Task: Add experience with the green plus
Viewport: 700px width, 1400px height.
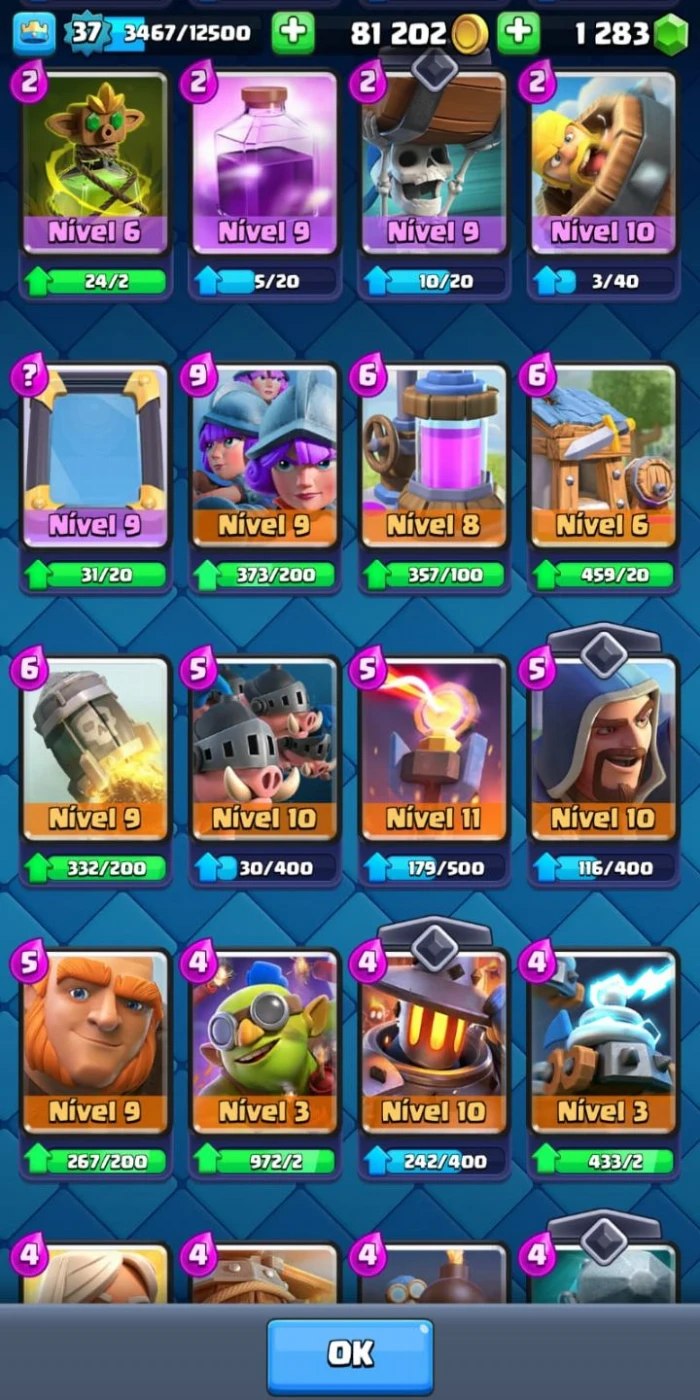Action: click(292, 34)
